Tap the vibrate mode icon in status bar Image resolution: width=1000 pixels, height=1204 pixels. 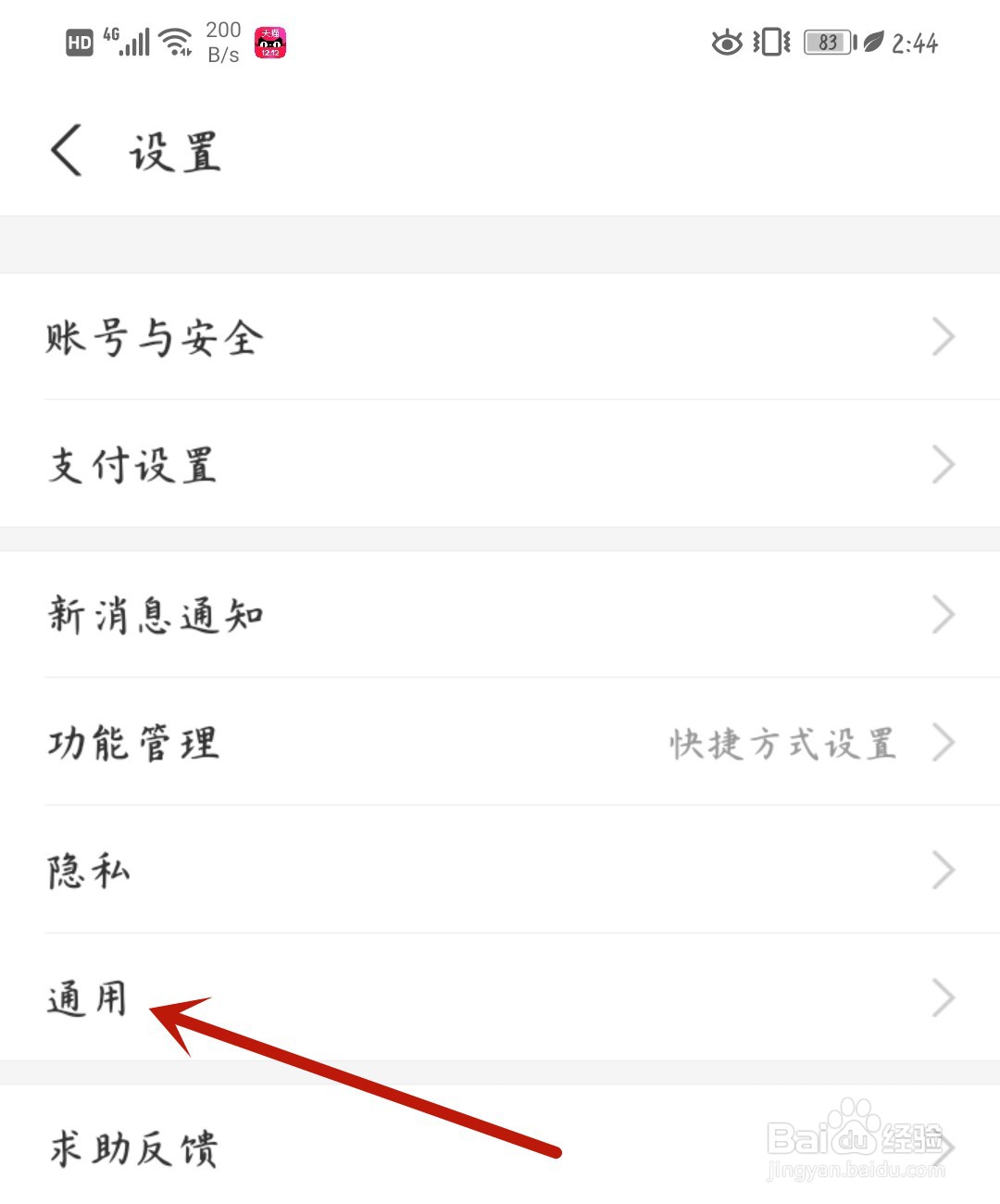pos(771,42)
